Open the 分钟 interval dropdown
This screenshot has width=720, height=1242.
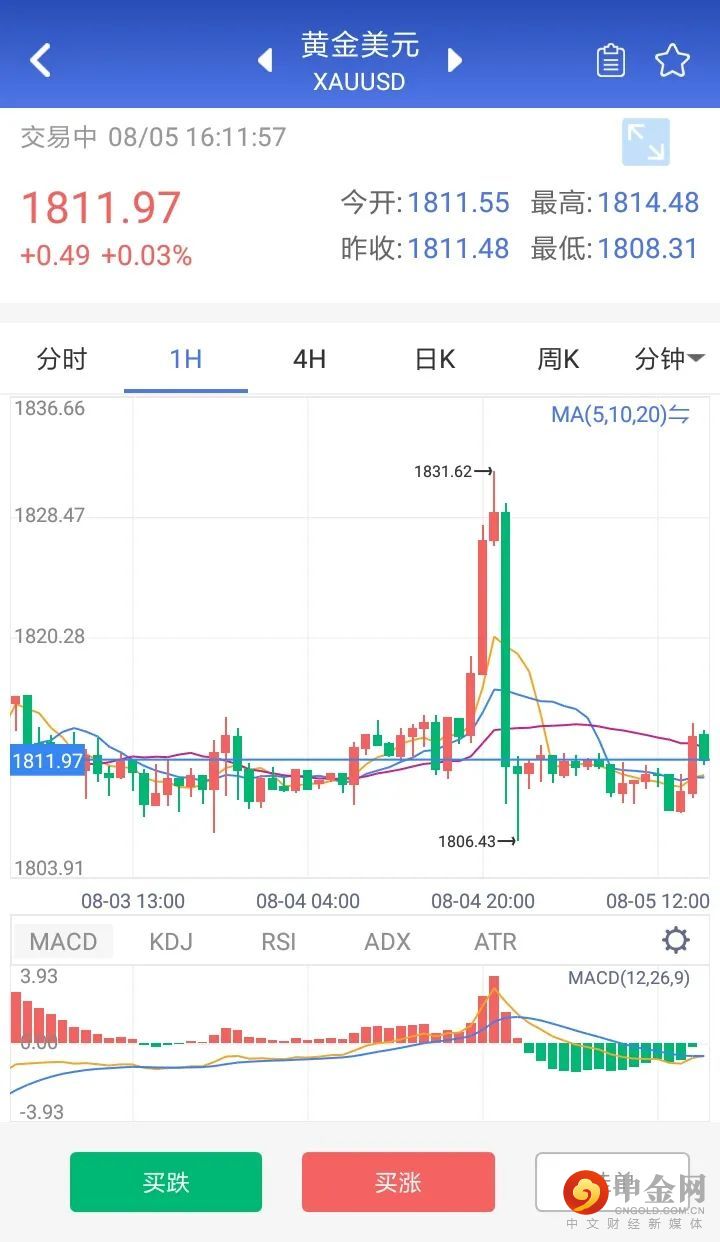[669, 359]
